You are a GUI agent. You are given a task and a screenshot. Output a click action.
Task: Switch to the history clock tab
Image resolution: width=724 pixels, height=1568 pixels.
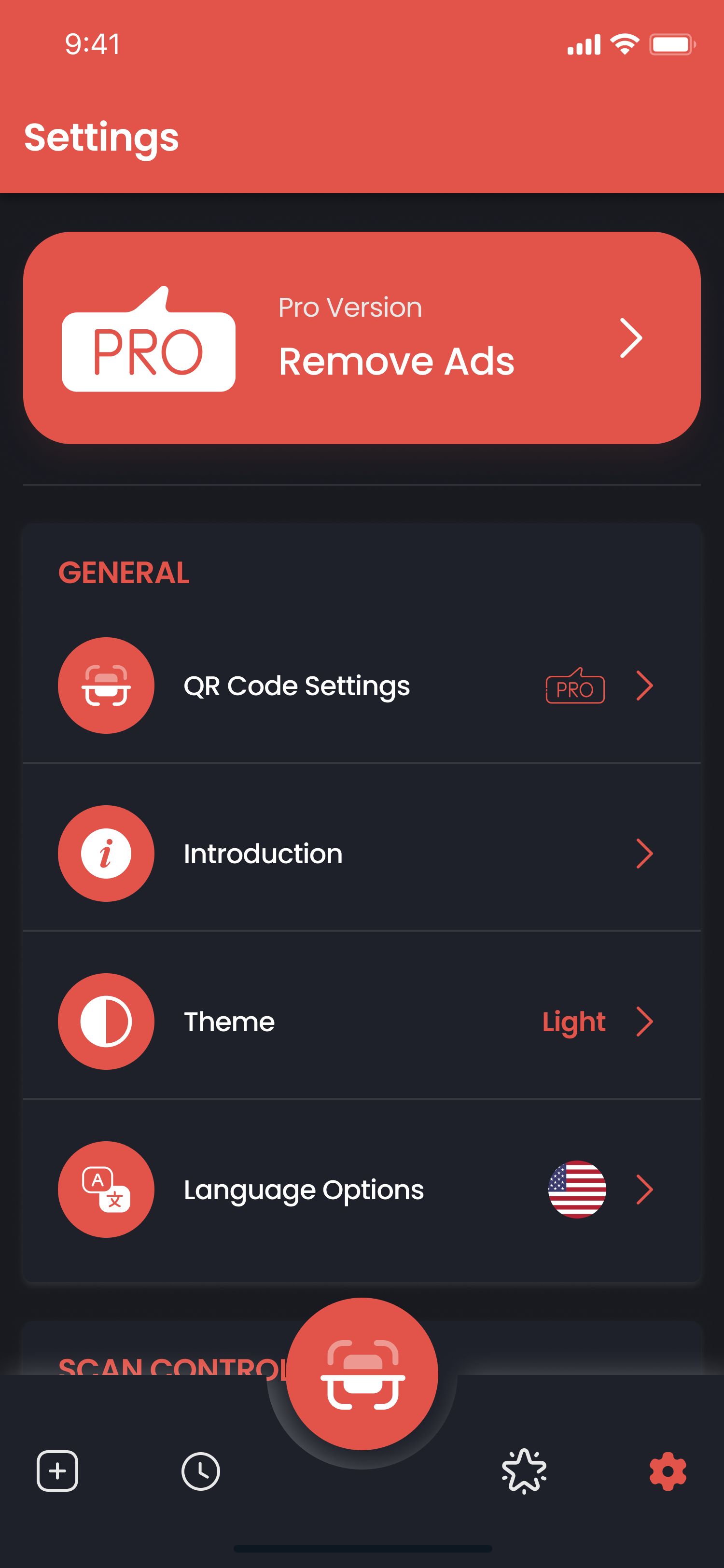pyautogui.click(x=201, y=1471)
